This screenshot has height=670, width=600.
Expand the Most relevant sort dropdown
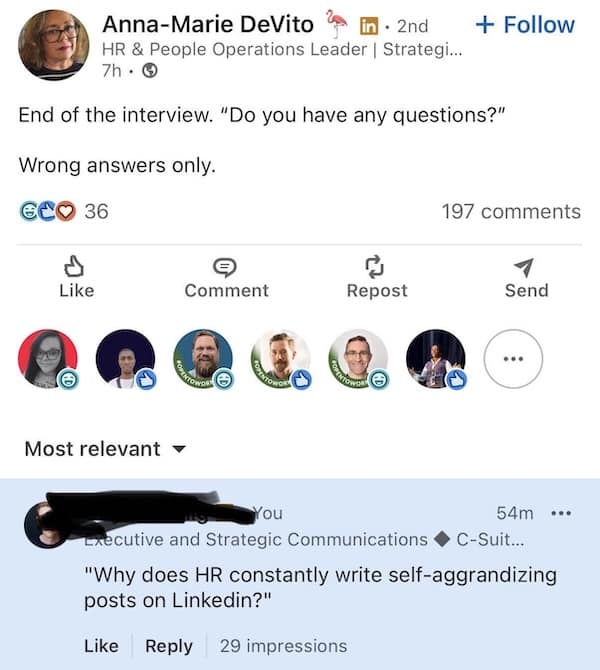point(105,449)
